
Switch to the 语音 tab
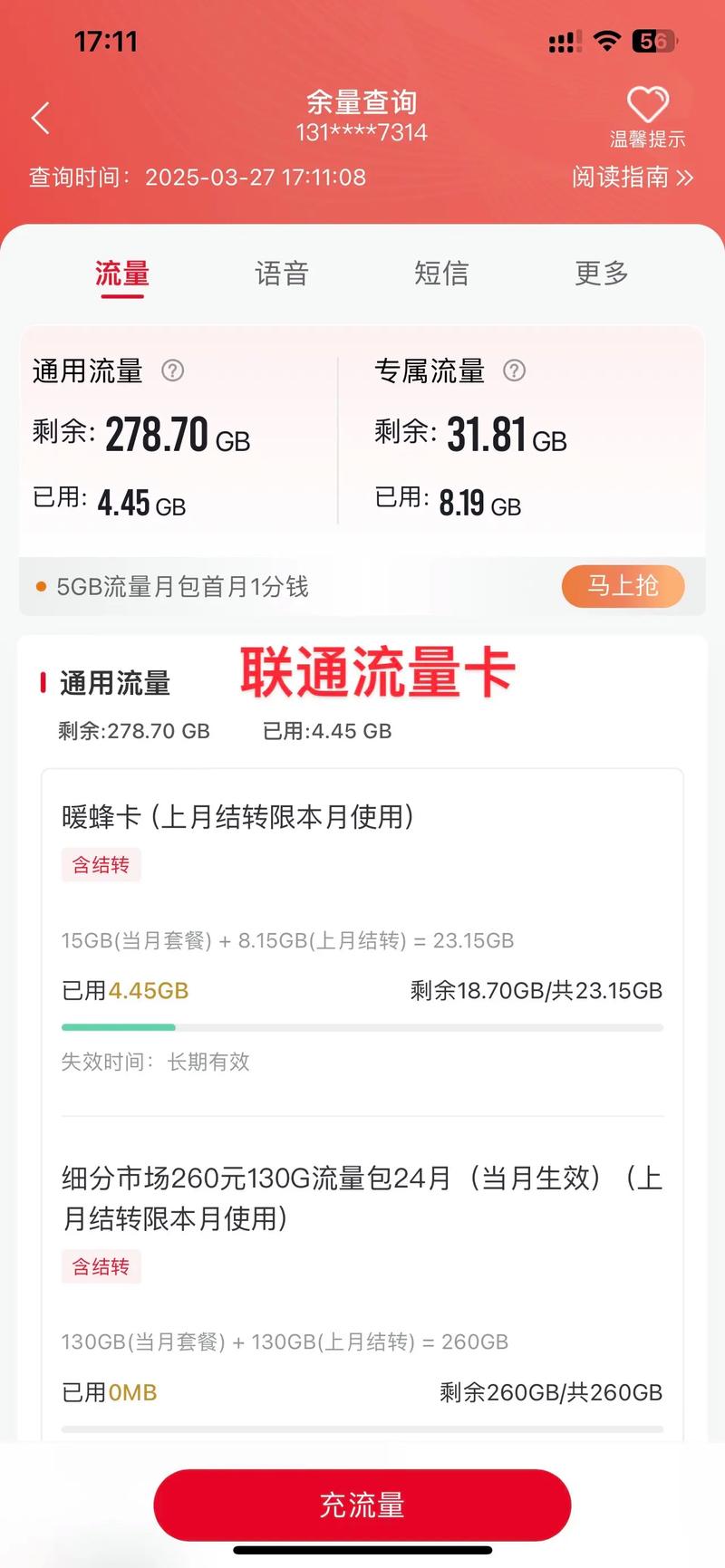[282, 274]
